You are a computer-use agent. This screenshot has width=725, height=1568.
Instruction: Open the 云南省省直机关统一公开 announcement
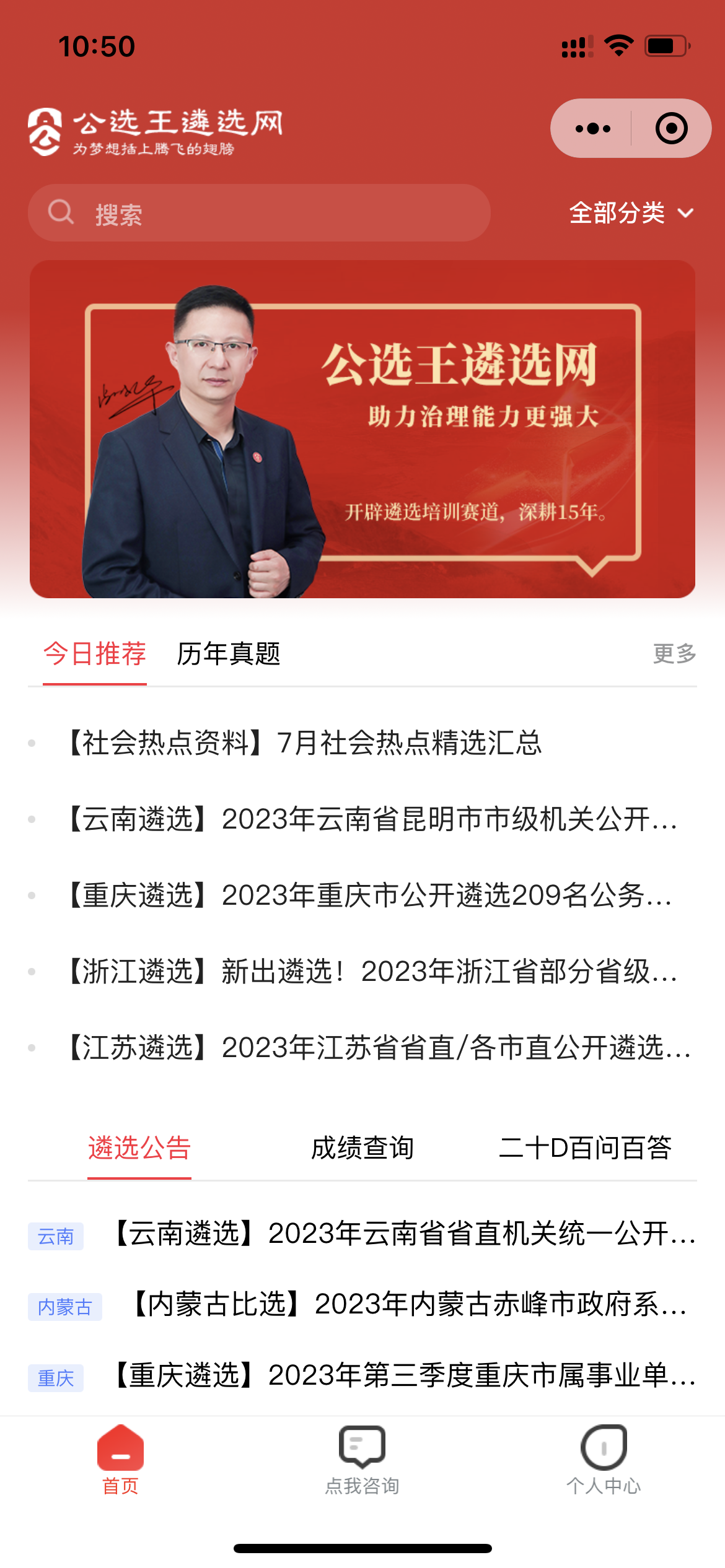[x=403, y=1234]
